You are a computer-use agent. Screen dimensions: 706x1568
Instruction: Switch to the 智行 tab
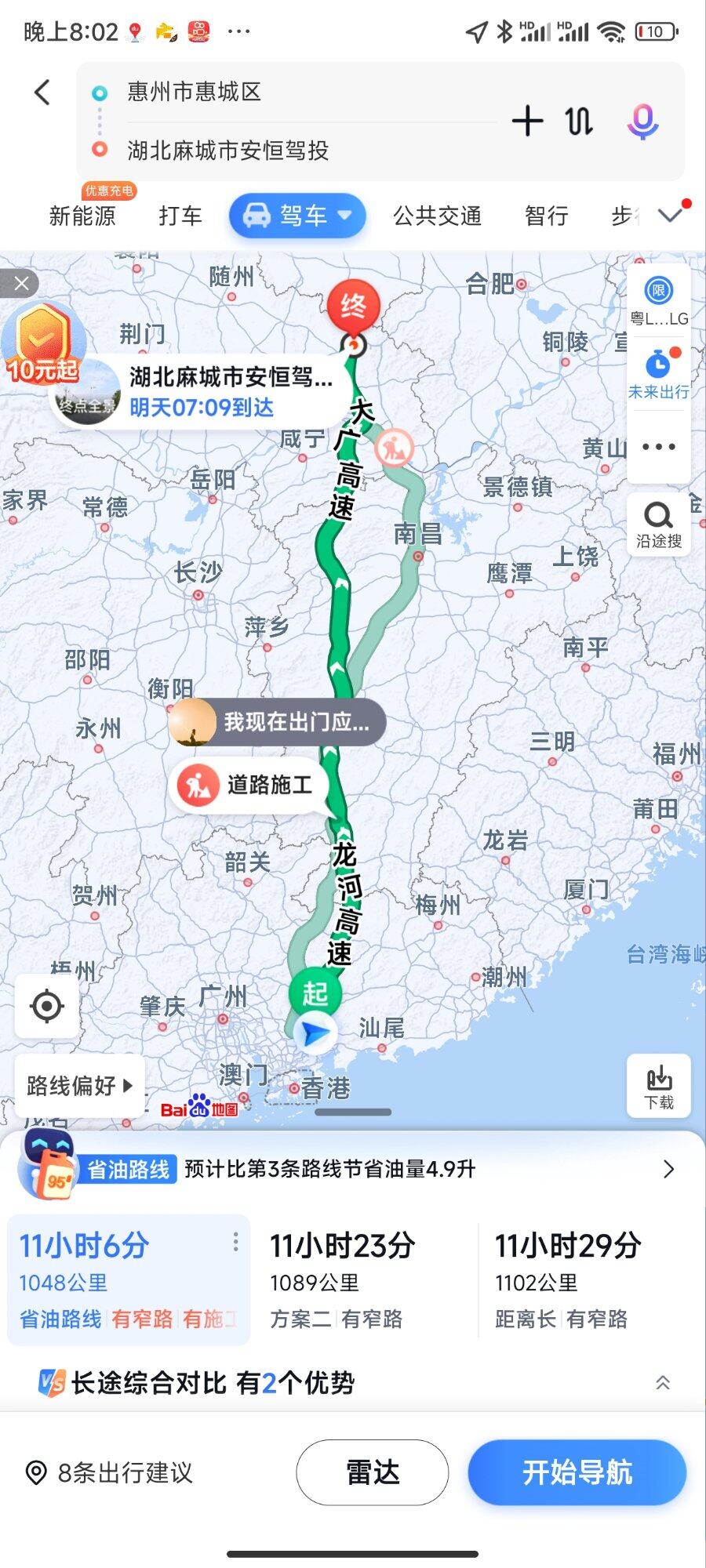point(546,216)
